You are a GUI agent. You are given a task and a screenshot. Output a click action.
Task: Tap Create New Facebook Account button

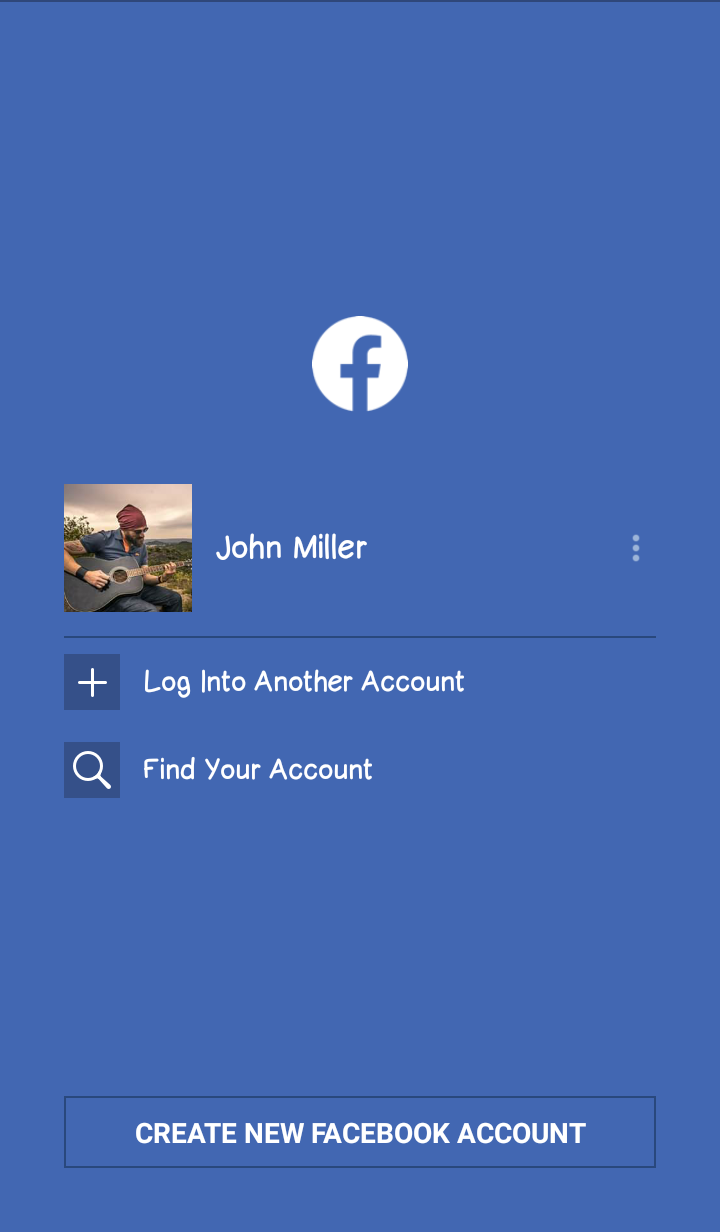(x=360, y=1132)
